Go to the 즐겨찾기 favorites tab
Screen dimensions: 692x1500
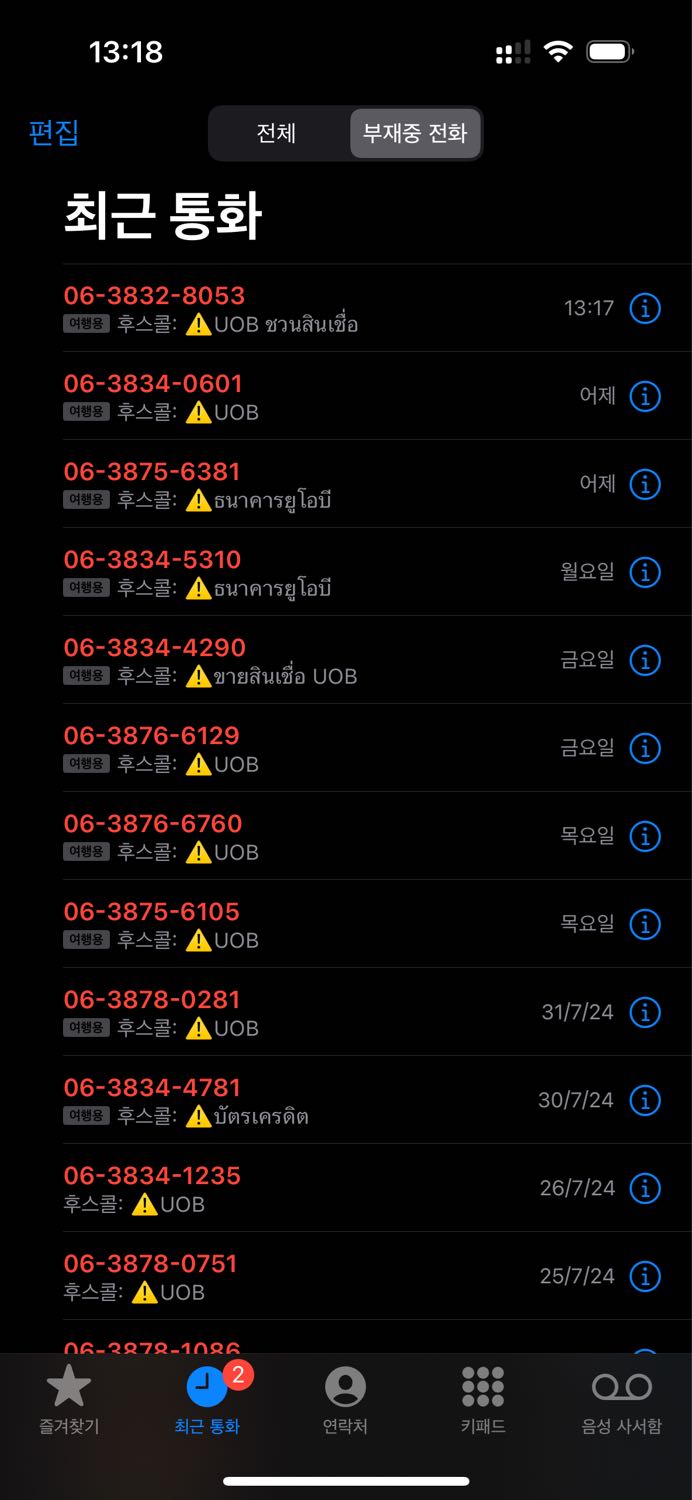69,1400
